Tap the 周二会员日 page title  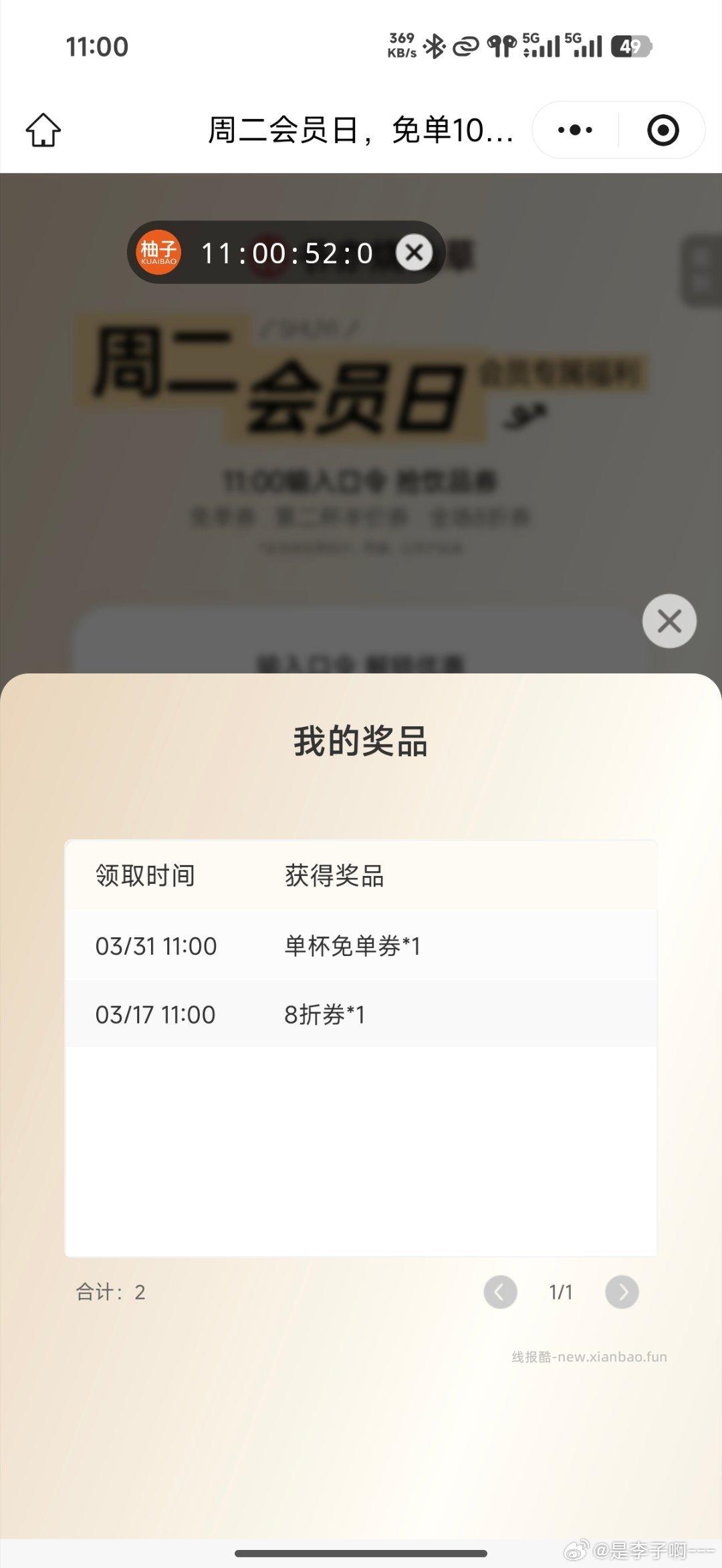click(361, 132)
